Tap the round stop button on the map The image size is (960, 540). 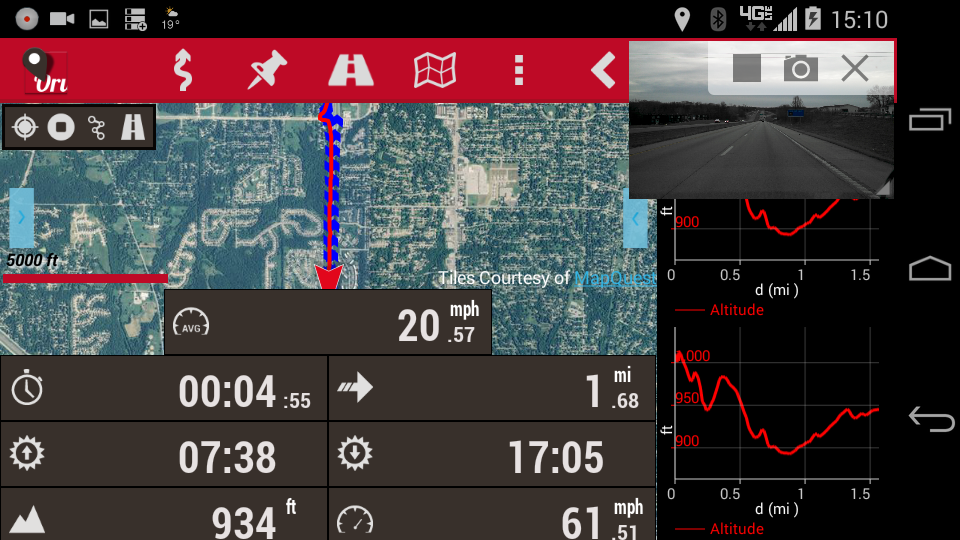[x=61, y=127]
